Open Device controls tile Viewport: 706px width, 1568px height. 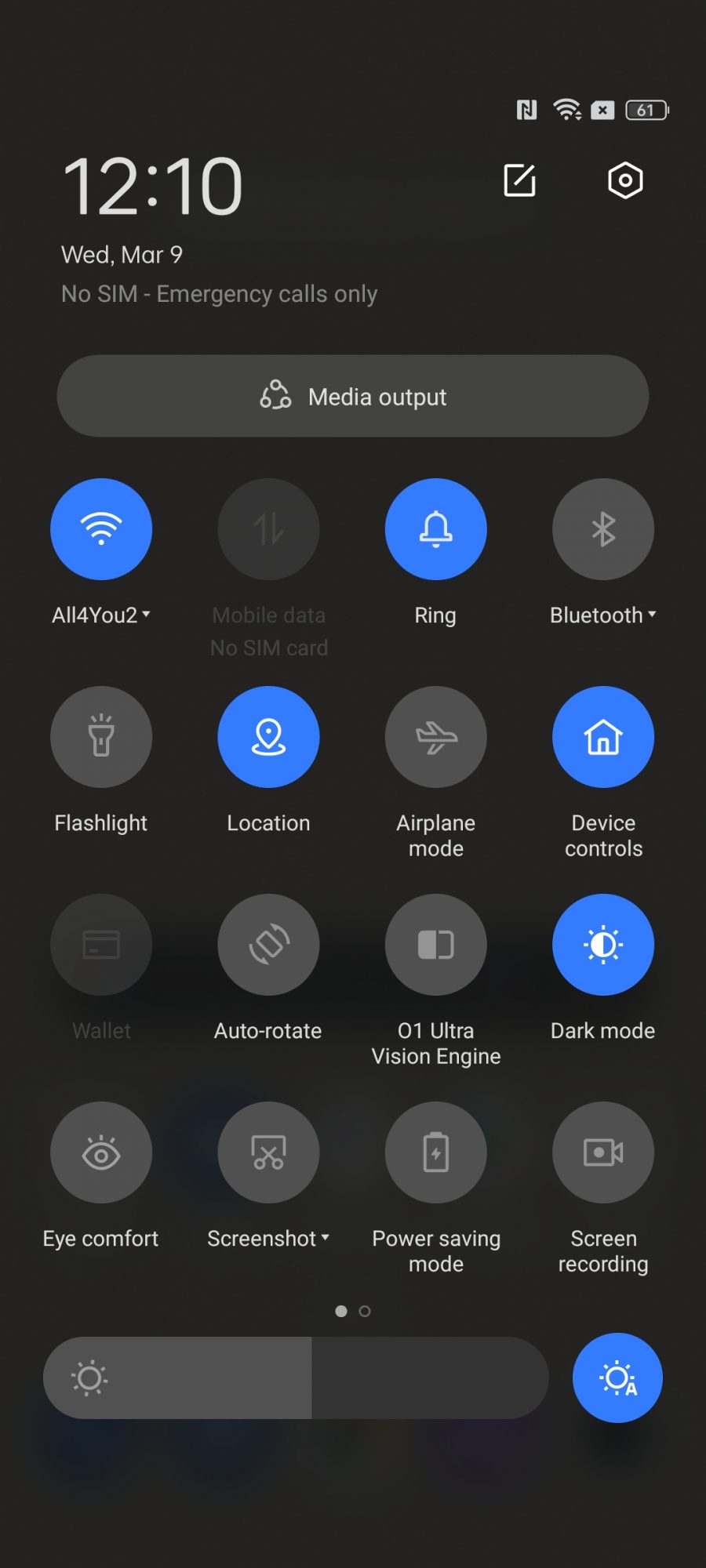(x=602, y=737)
